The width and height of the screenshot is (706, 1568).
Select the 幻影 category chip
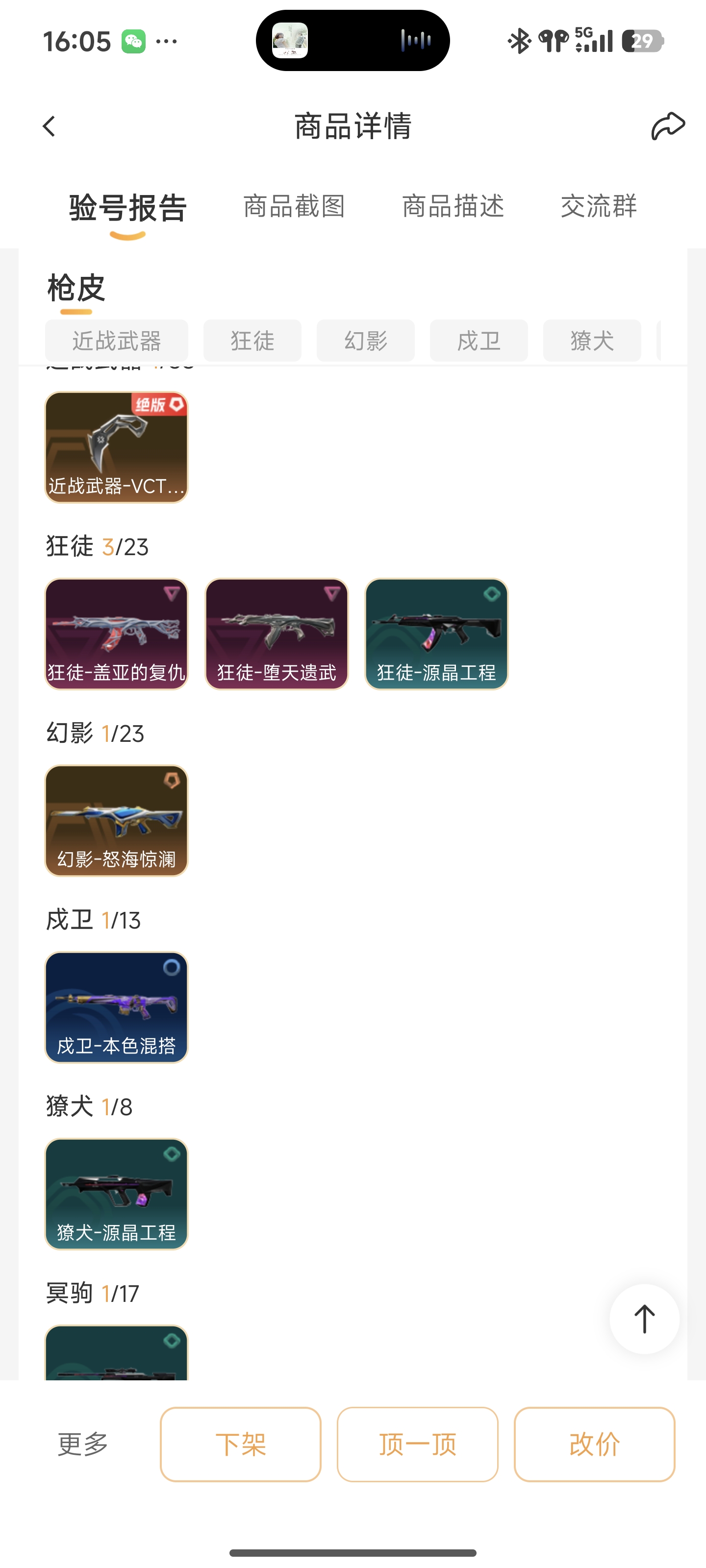[x=365, y=341]
